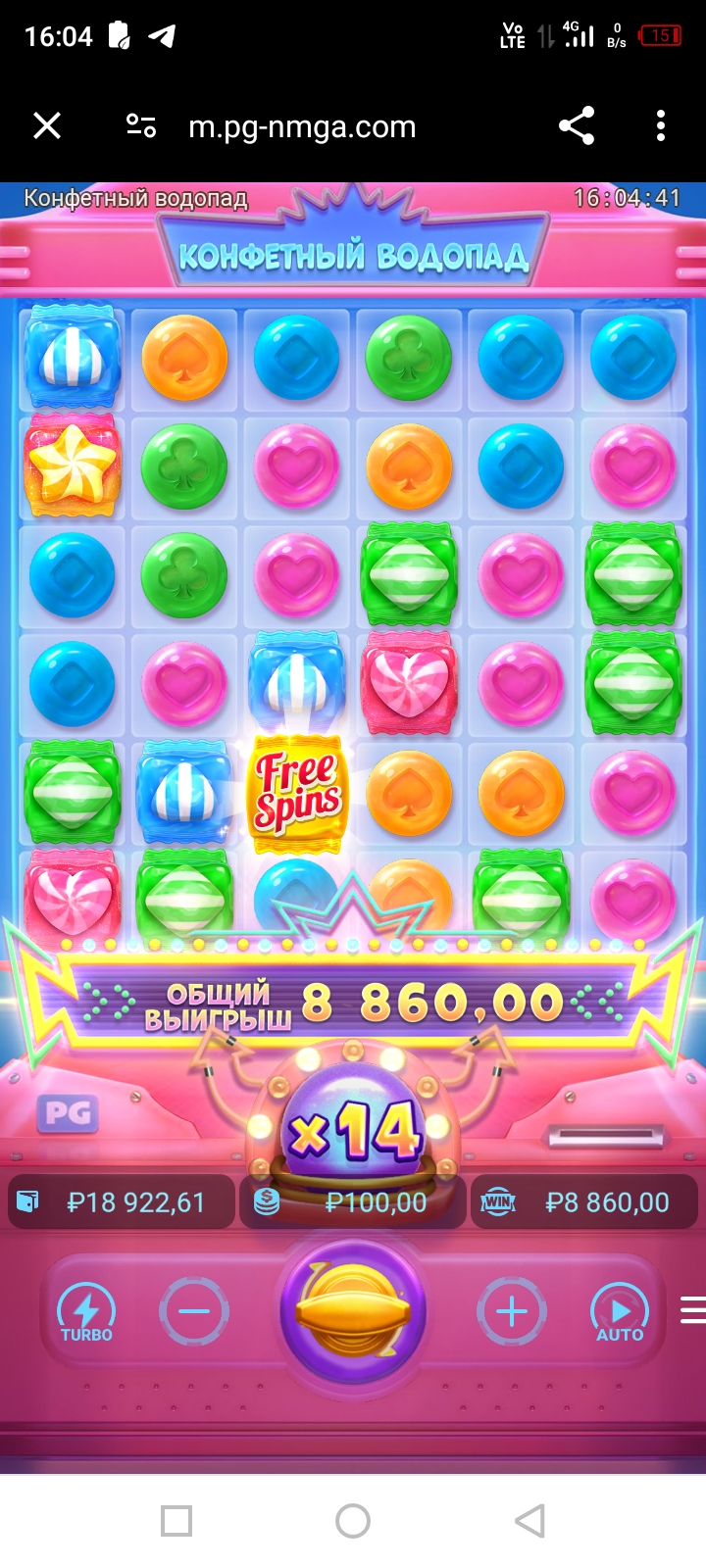Share this page

577,126
